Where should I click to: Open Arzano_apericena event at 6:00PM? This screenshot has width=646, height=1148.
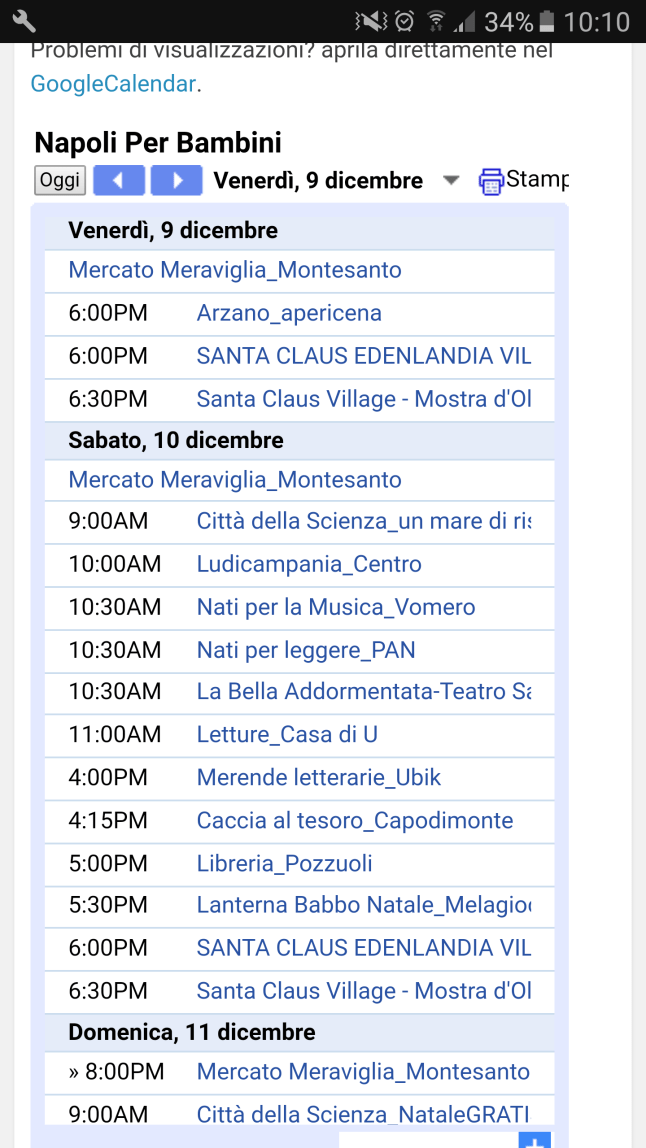coord(289,313)
